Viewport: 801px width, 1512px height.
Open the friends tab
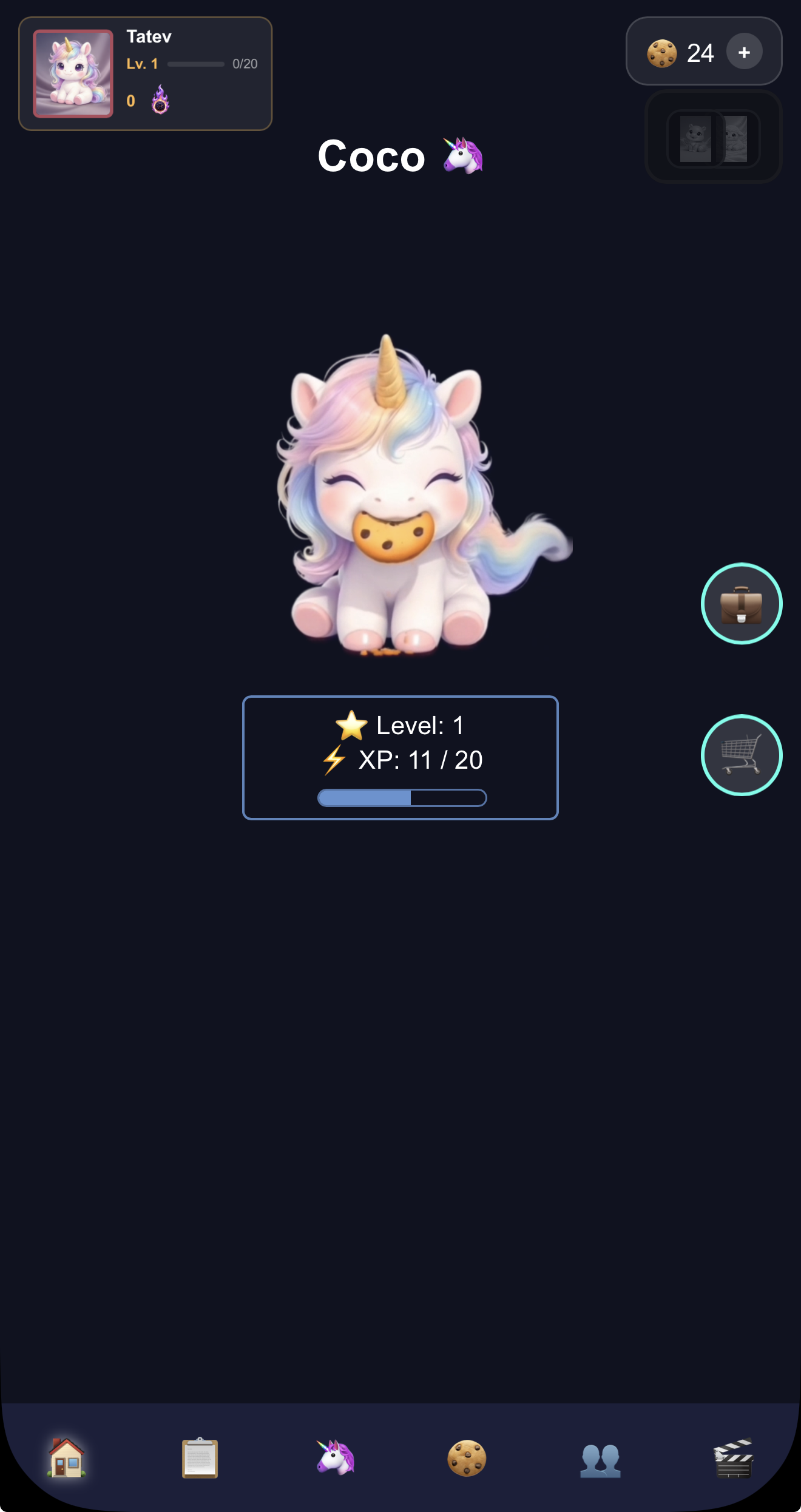pyautogui.click(x=600, y=1459)
